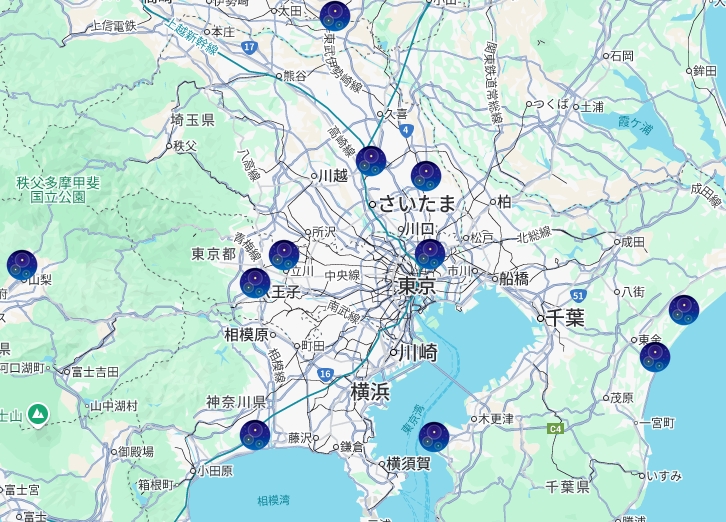Tap the marker above 山梨
726x522 pixels.
(22, 265)
